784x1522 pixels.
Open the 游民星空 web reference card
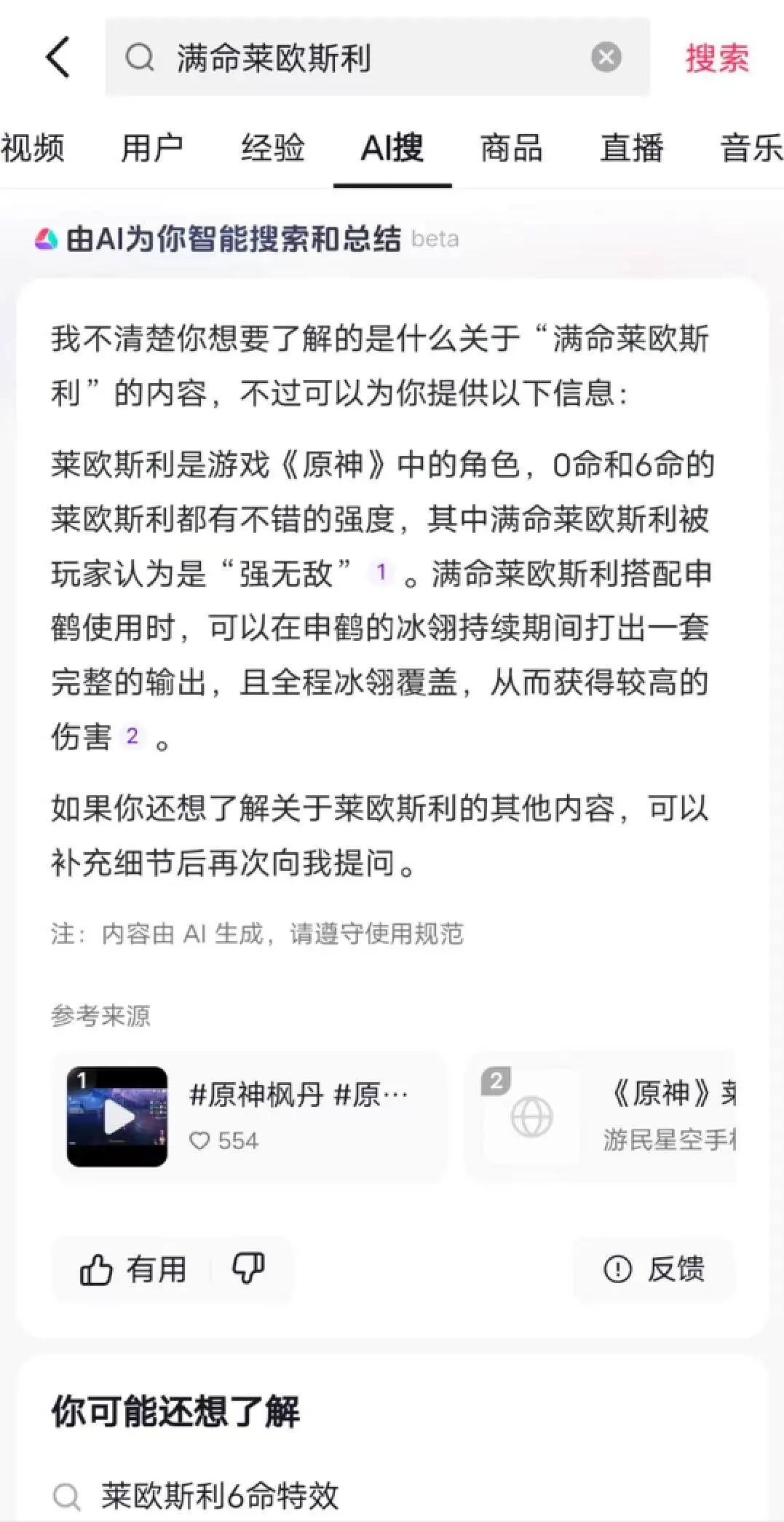click(x=604, y=1116)
